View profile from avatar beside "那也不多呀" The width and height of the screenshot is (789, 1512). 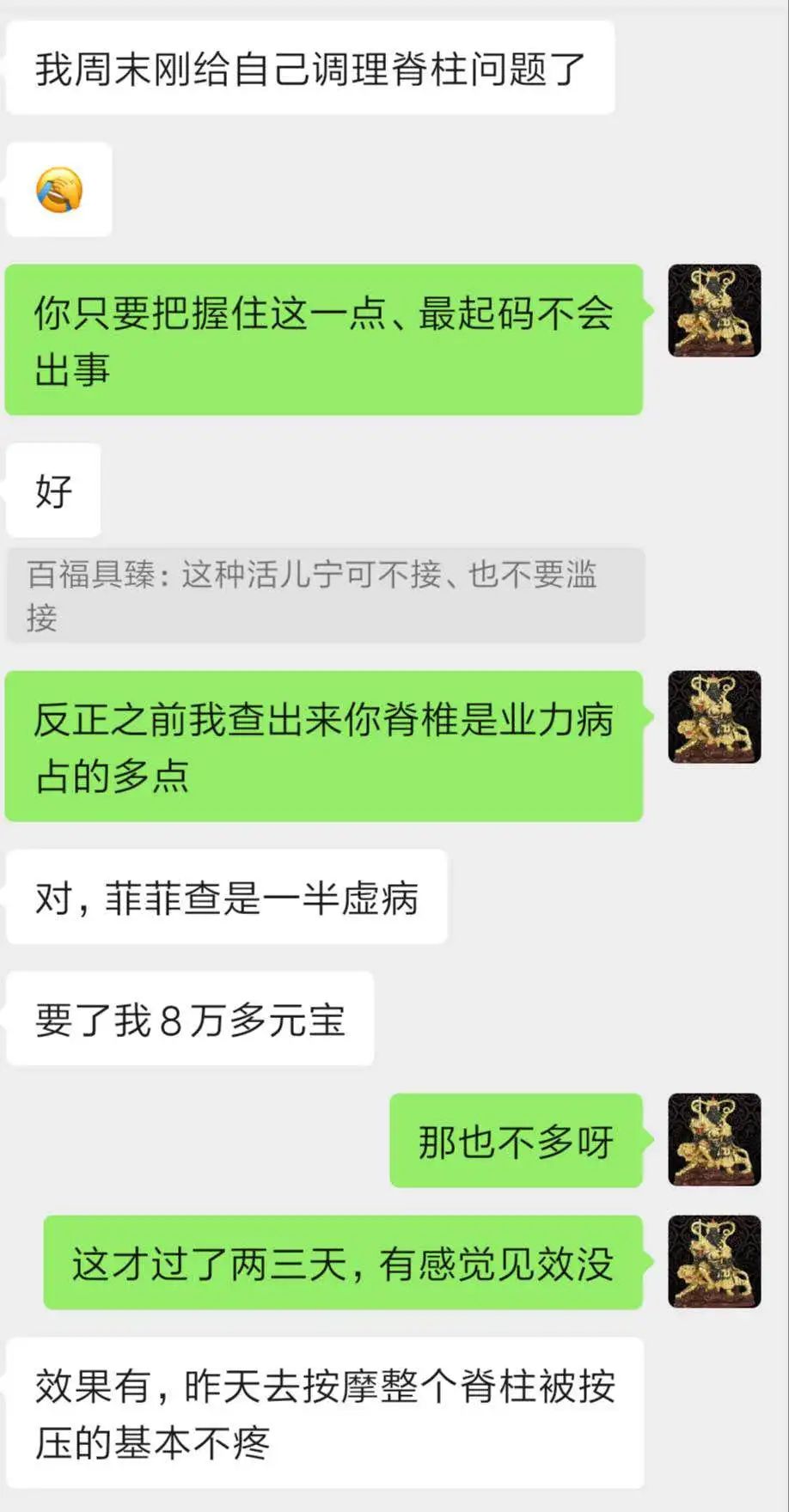point(714,1140)
